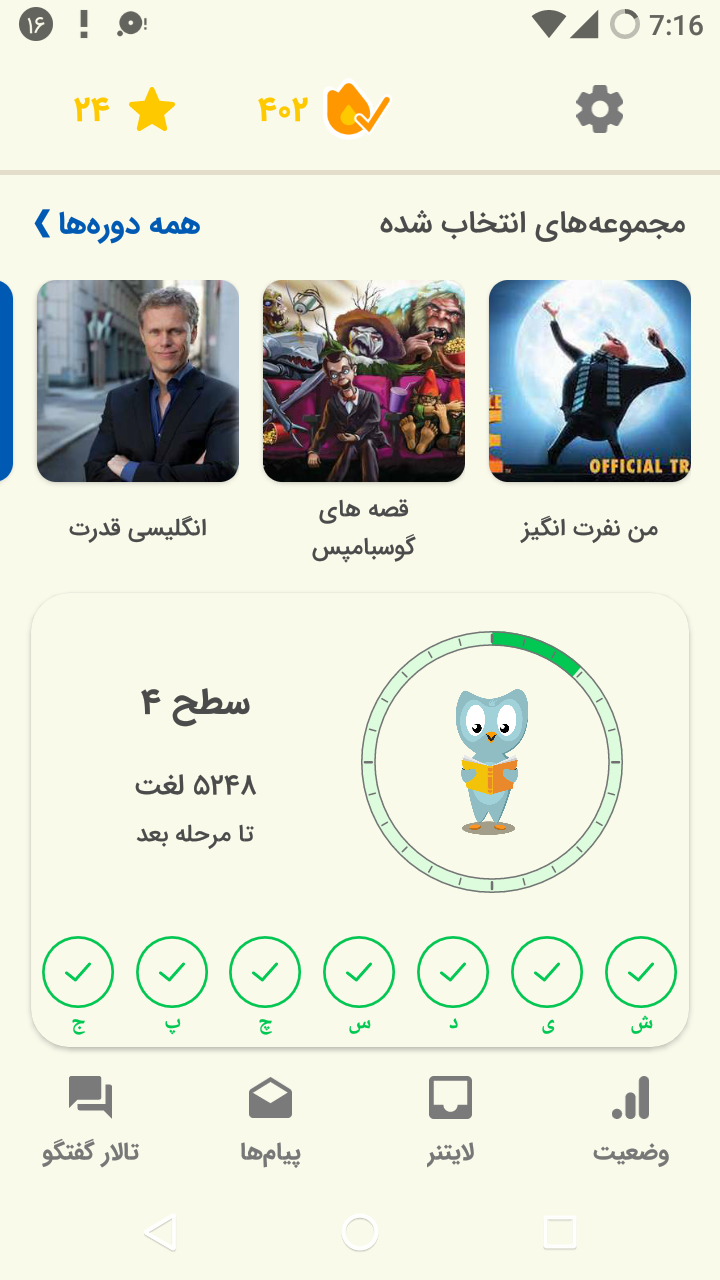Tap the streak flame counter 402
The height and width of the screenshot is (1280, 720).
(324, 109)
